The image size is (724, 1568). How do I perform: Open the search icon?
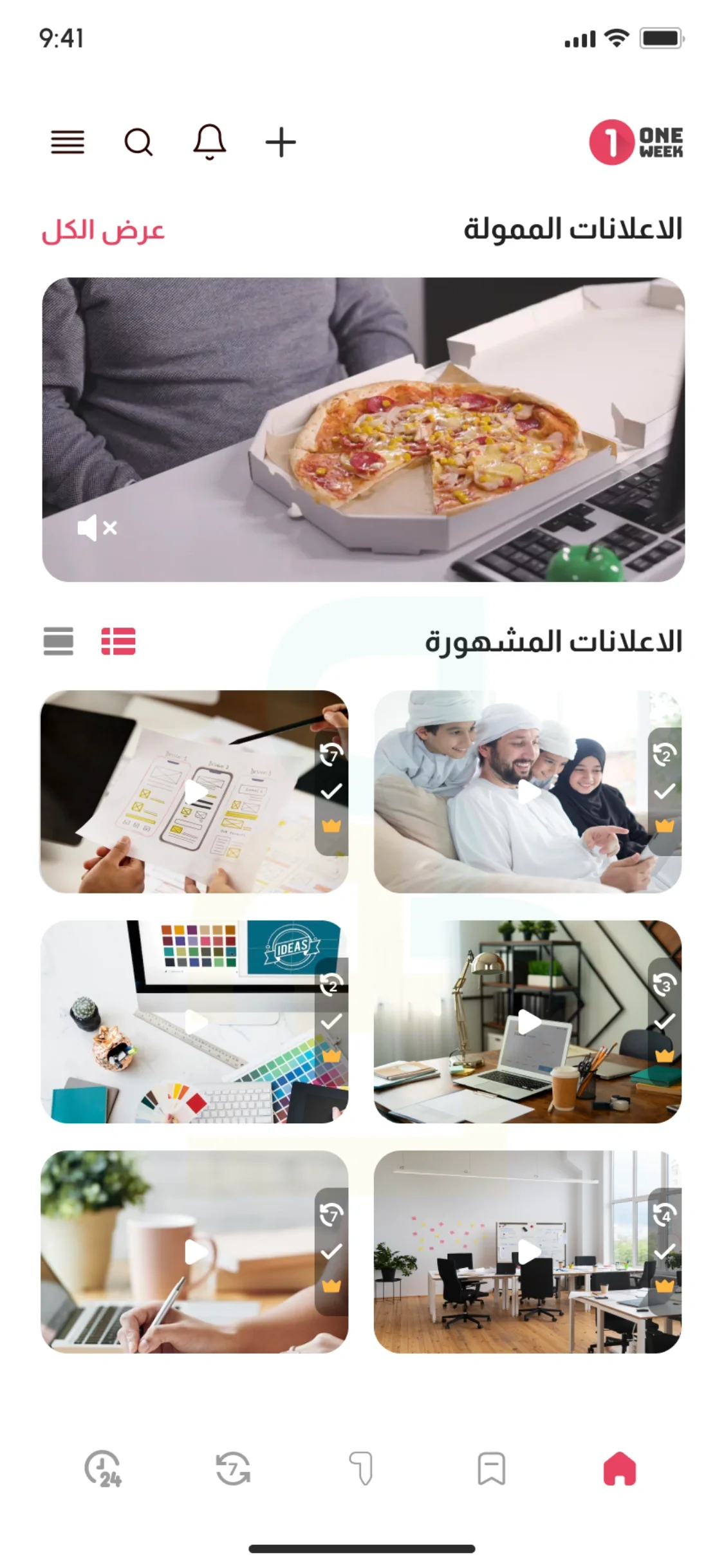pyautogui.click(x=138, y=142)
